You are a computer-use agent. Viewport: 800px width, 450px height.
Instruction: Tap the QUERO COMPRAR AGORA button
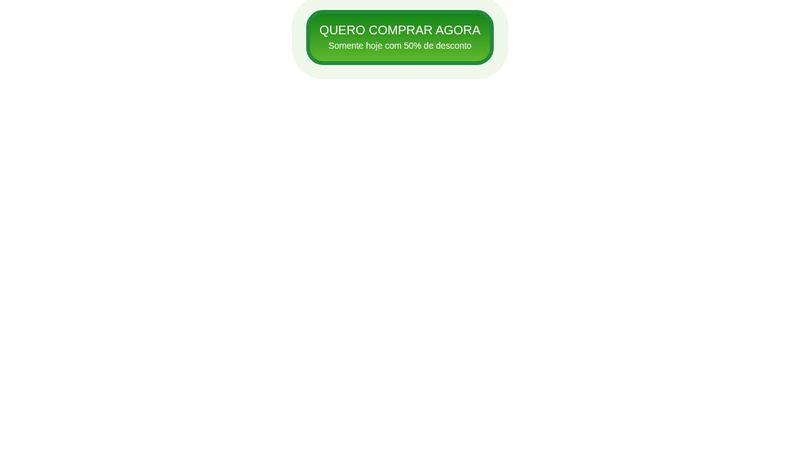point(400,37)
